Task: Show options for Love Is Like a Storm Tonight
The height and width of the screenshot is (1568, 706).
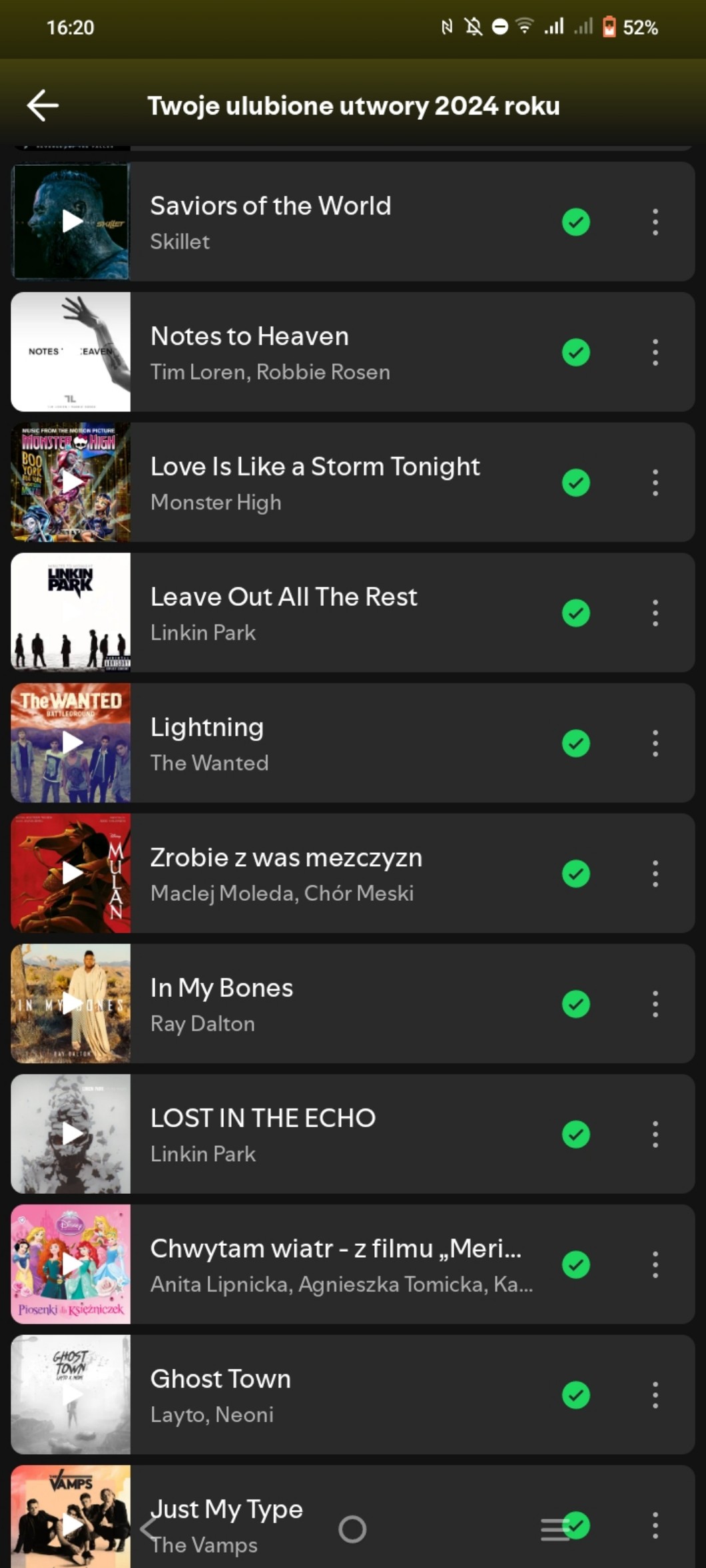Action: pos(655,483)
